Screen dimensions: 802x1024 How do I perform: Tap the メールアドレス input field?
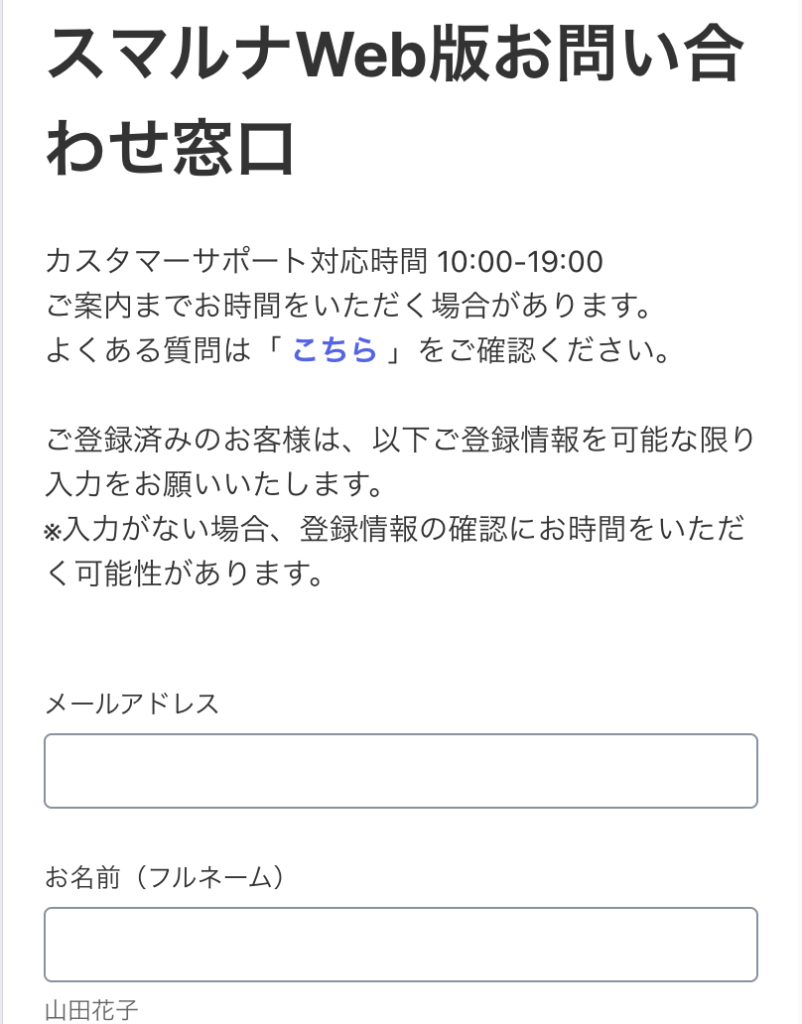click(400, 771)
